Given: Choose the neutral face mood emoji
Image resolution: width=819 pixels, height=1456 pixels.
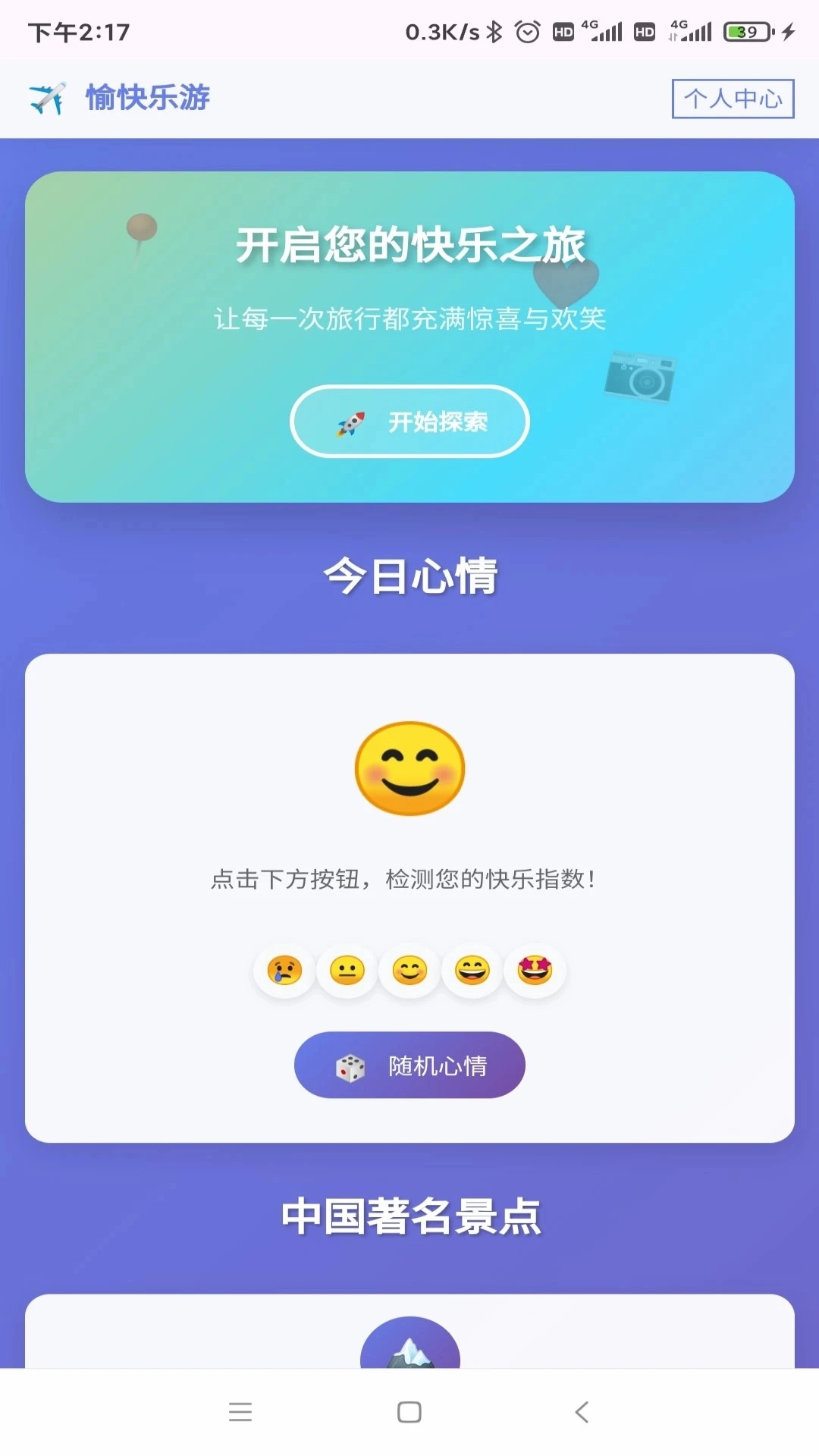Looking at the screenshot, I should coord(347,970).
